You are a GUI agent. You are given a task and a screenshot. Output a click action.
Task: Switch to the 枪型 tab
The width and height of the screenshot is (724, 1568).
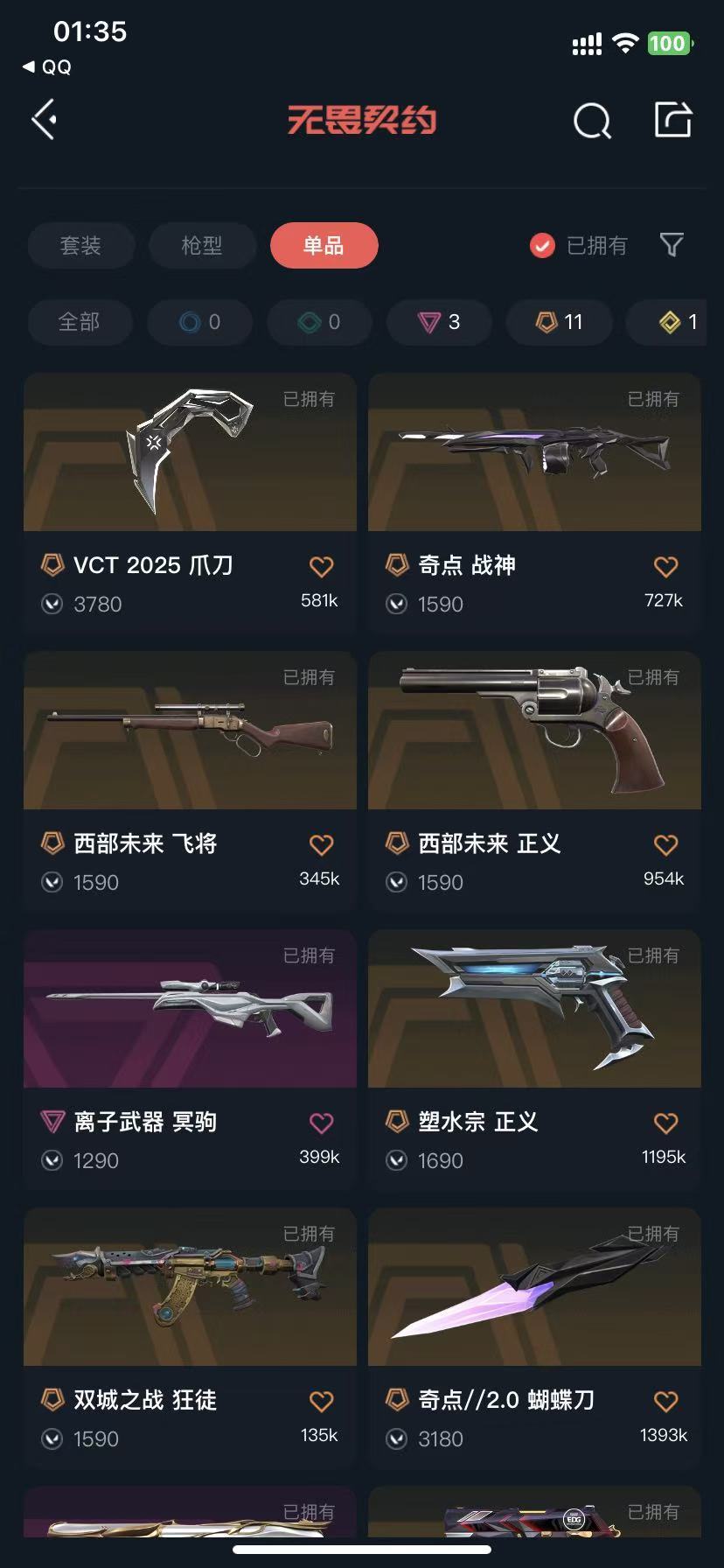(202, 246)
